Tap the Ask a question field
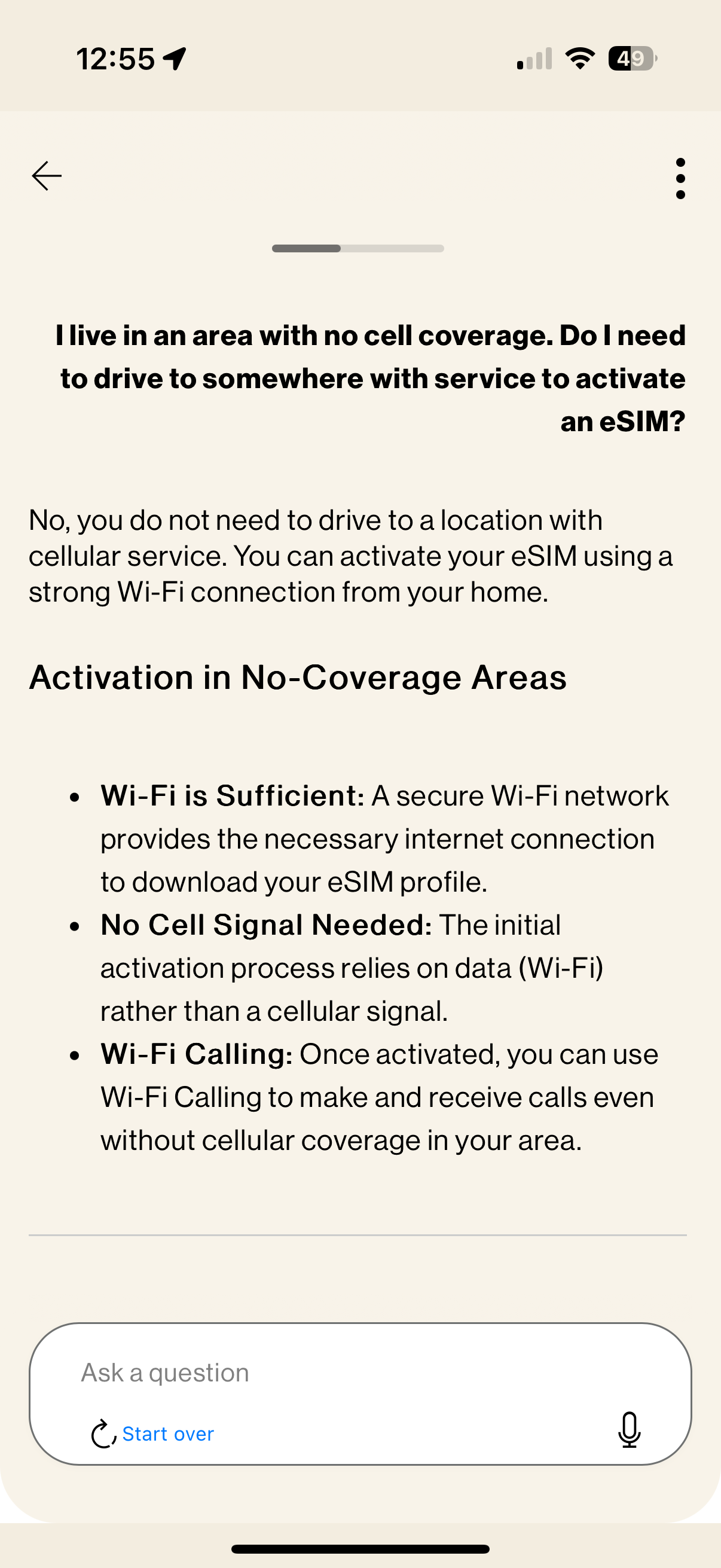721x1568 pixels. coord(341,1373)
